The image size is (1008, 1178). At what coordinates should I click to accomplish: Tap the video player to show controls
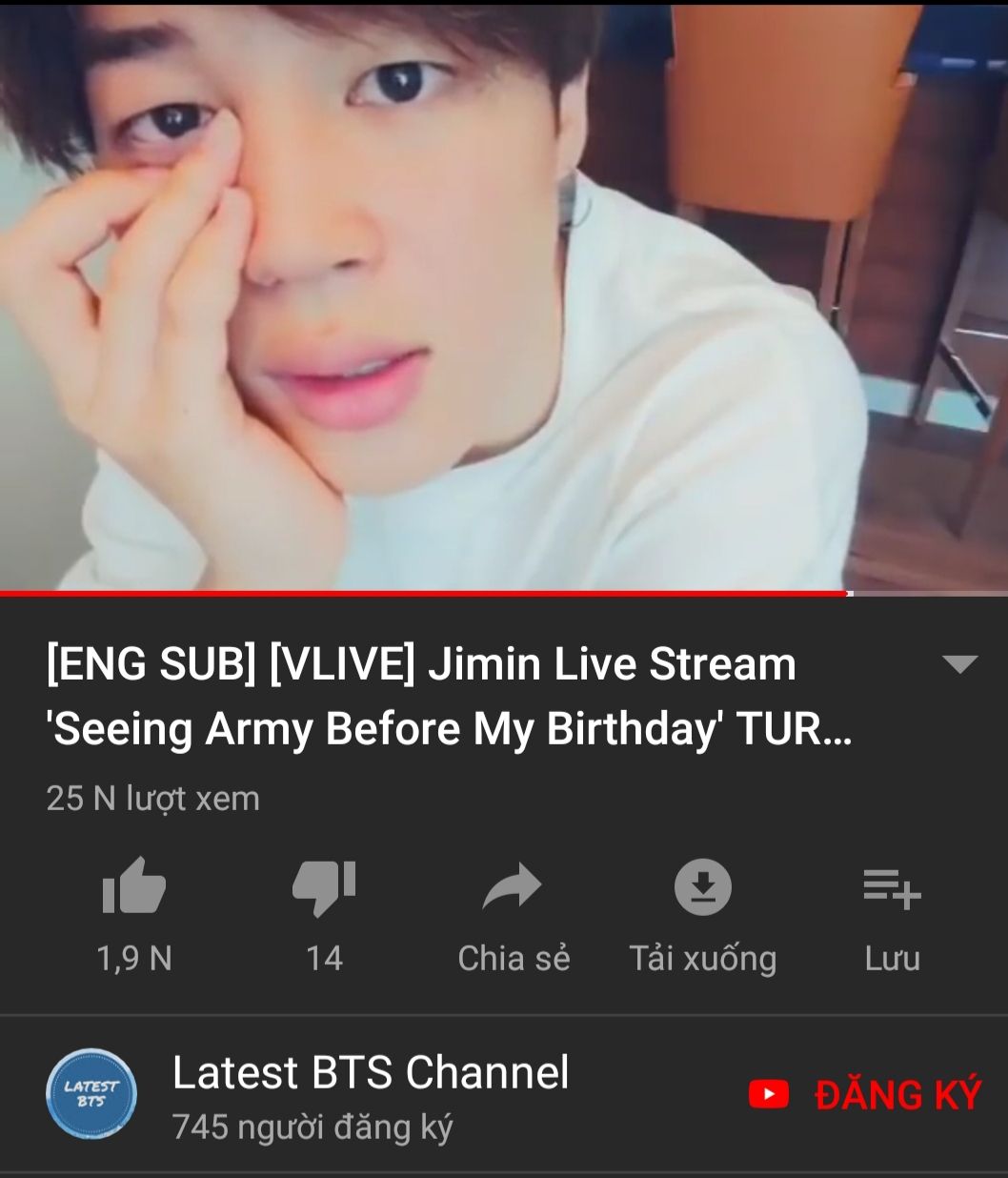pyautogui.click(x=504, y=295)
